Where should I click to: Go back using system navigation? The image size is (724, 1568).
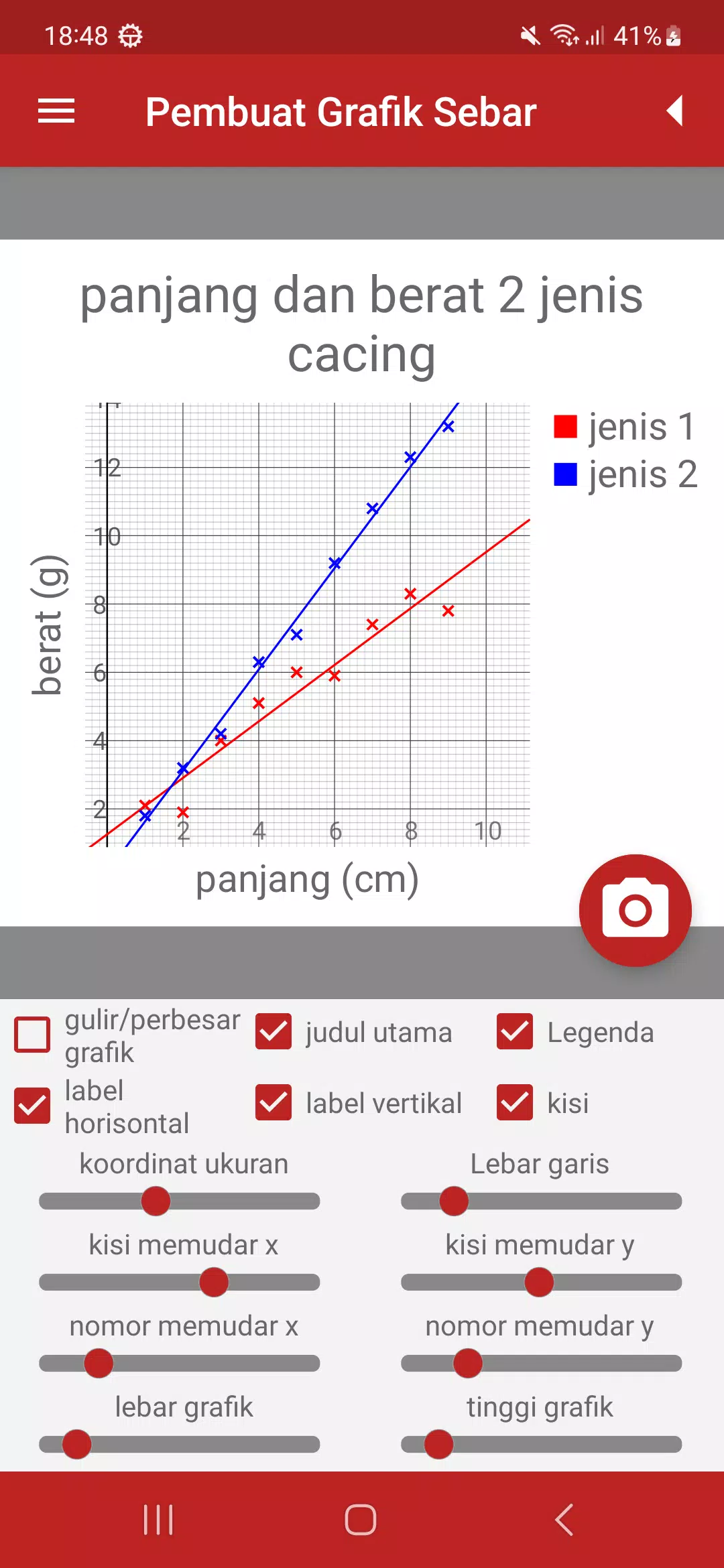pyautogui.click(x=564, y=1520)
